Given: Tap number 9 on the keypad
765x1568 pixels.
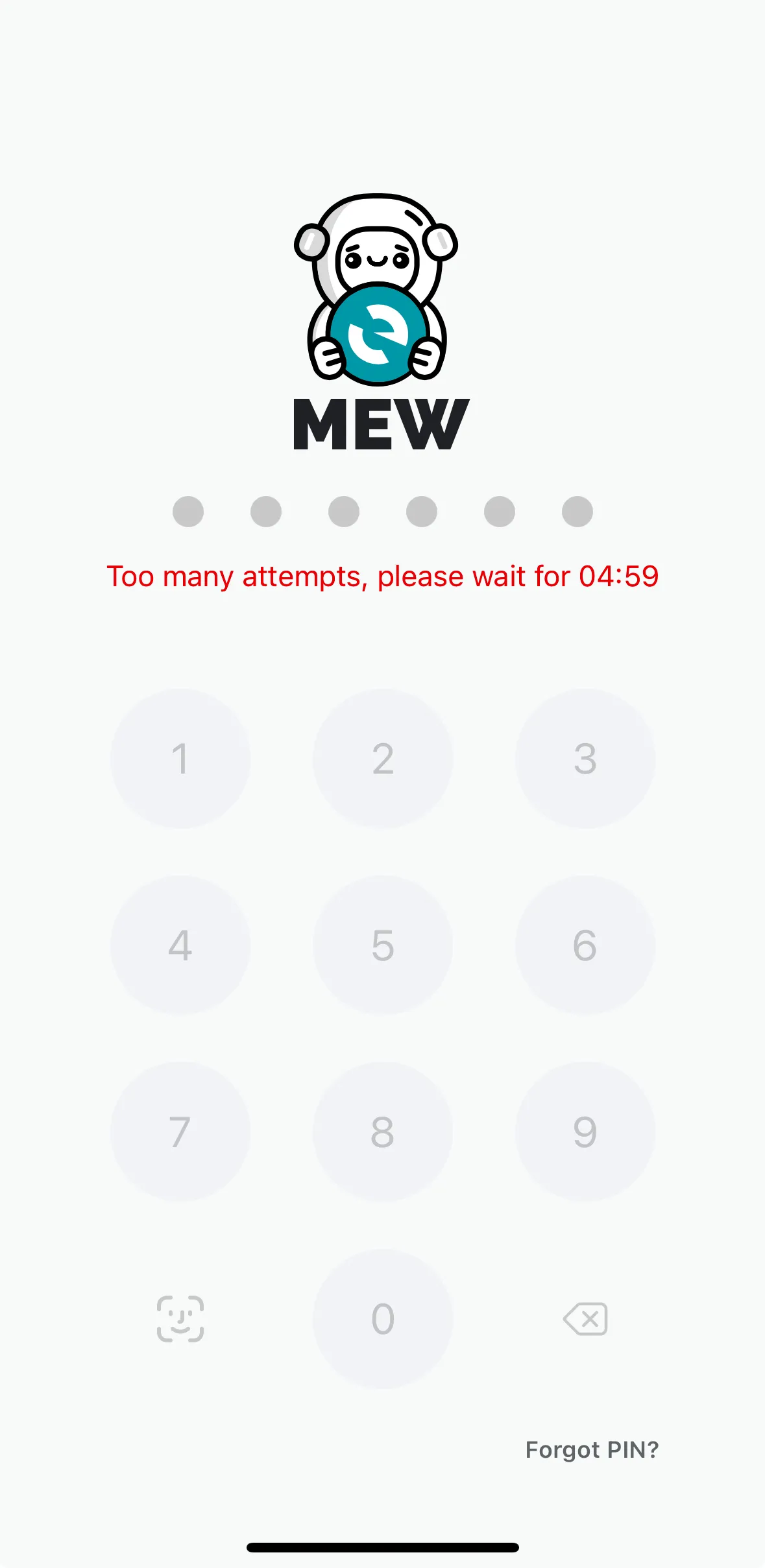Looking at the screenshot, I should click(585, 1131).
